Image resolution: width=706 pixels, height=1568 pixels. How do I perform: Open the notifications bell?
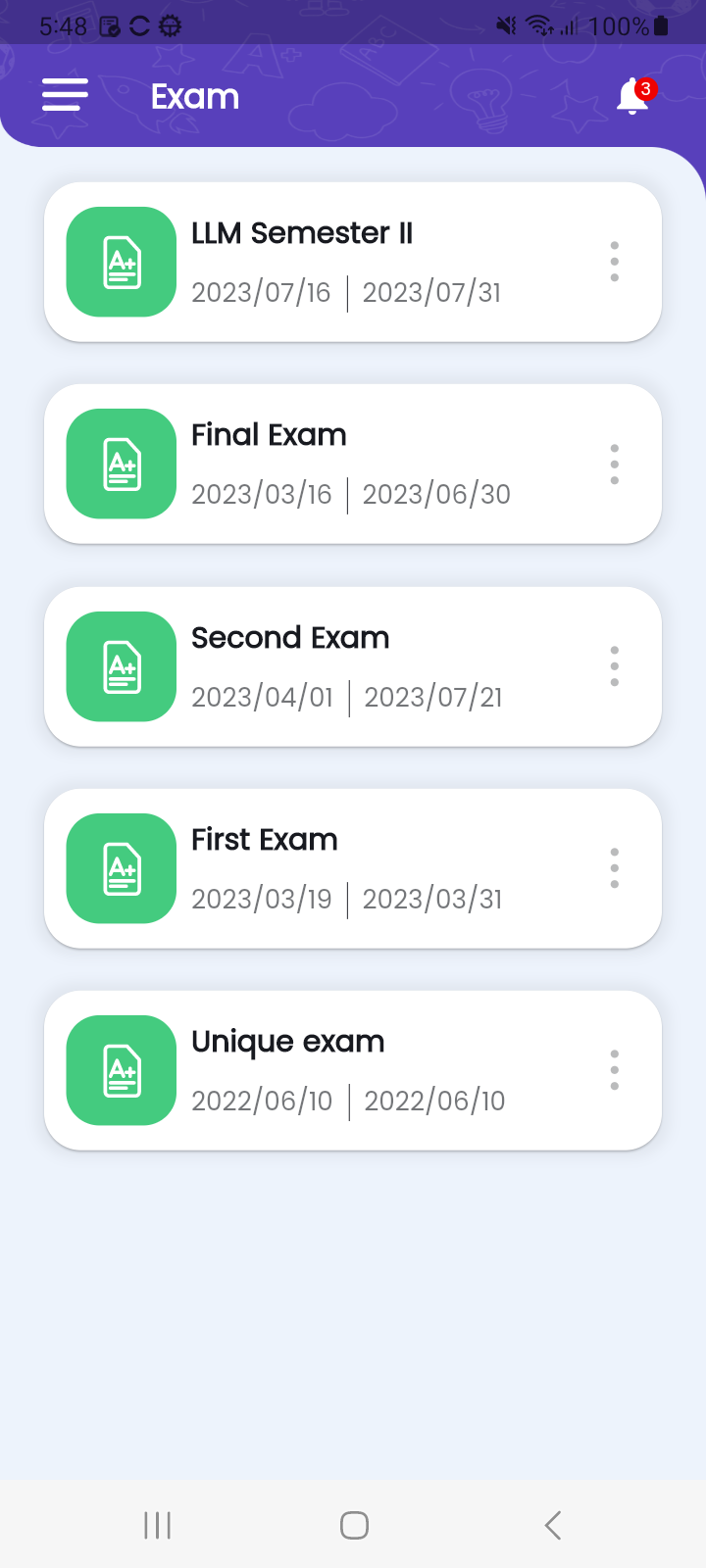click(633, 96)
